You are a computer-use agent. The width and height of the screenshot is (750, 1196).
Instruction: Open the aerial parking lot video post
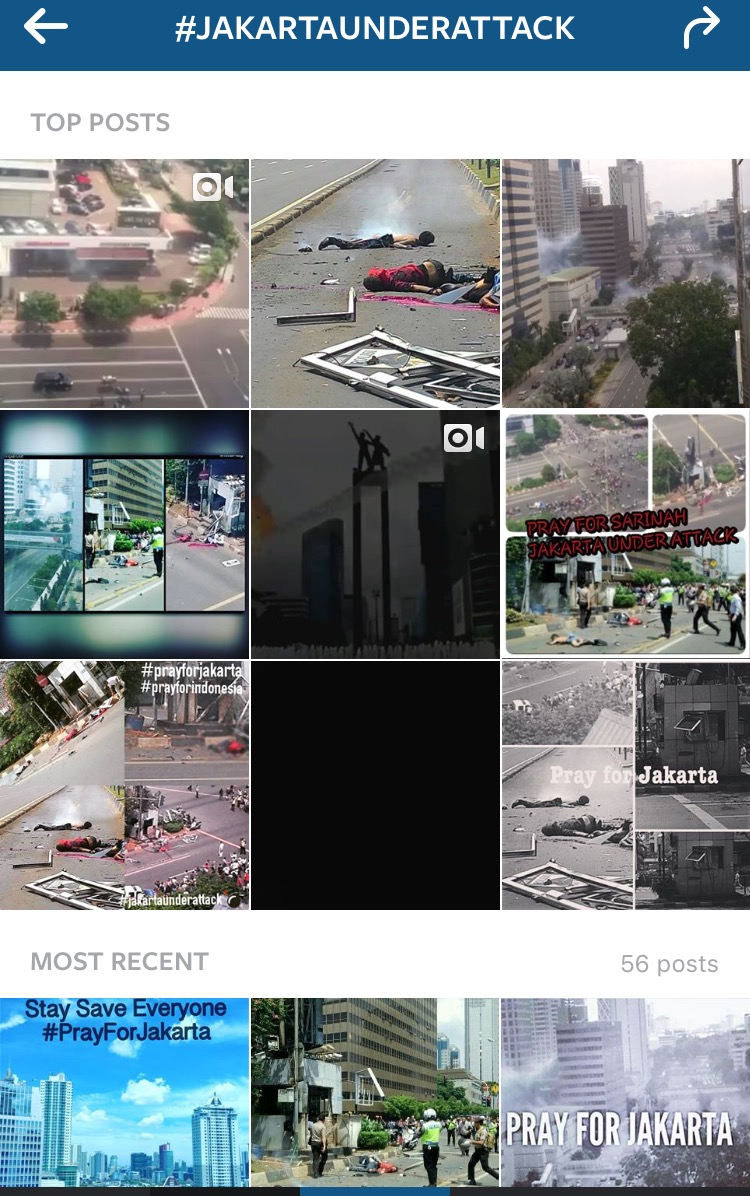click(124, 283)
